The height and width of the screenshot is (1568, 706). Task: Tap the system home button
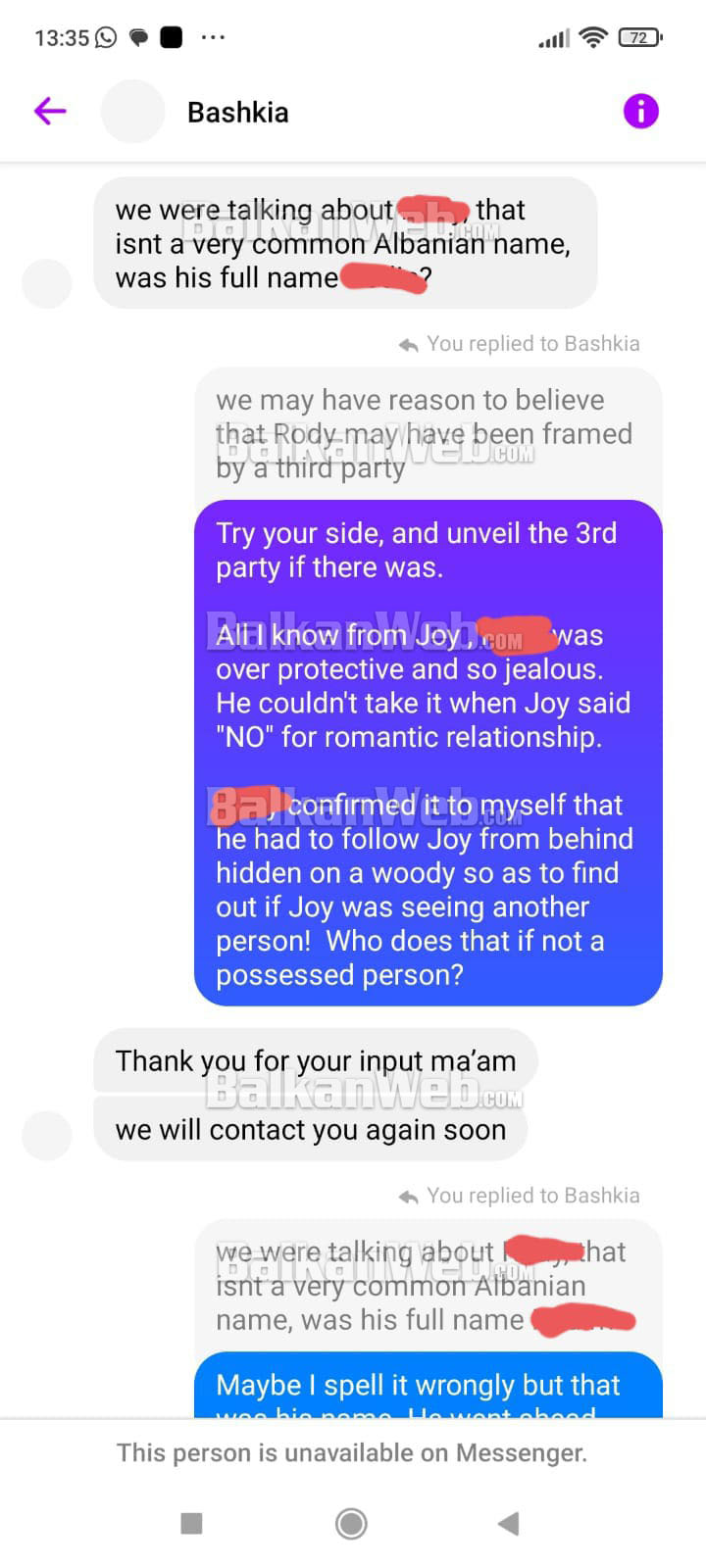click(351, 1523)
